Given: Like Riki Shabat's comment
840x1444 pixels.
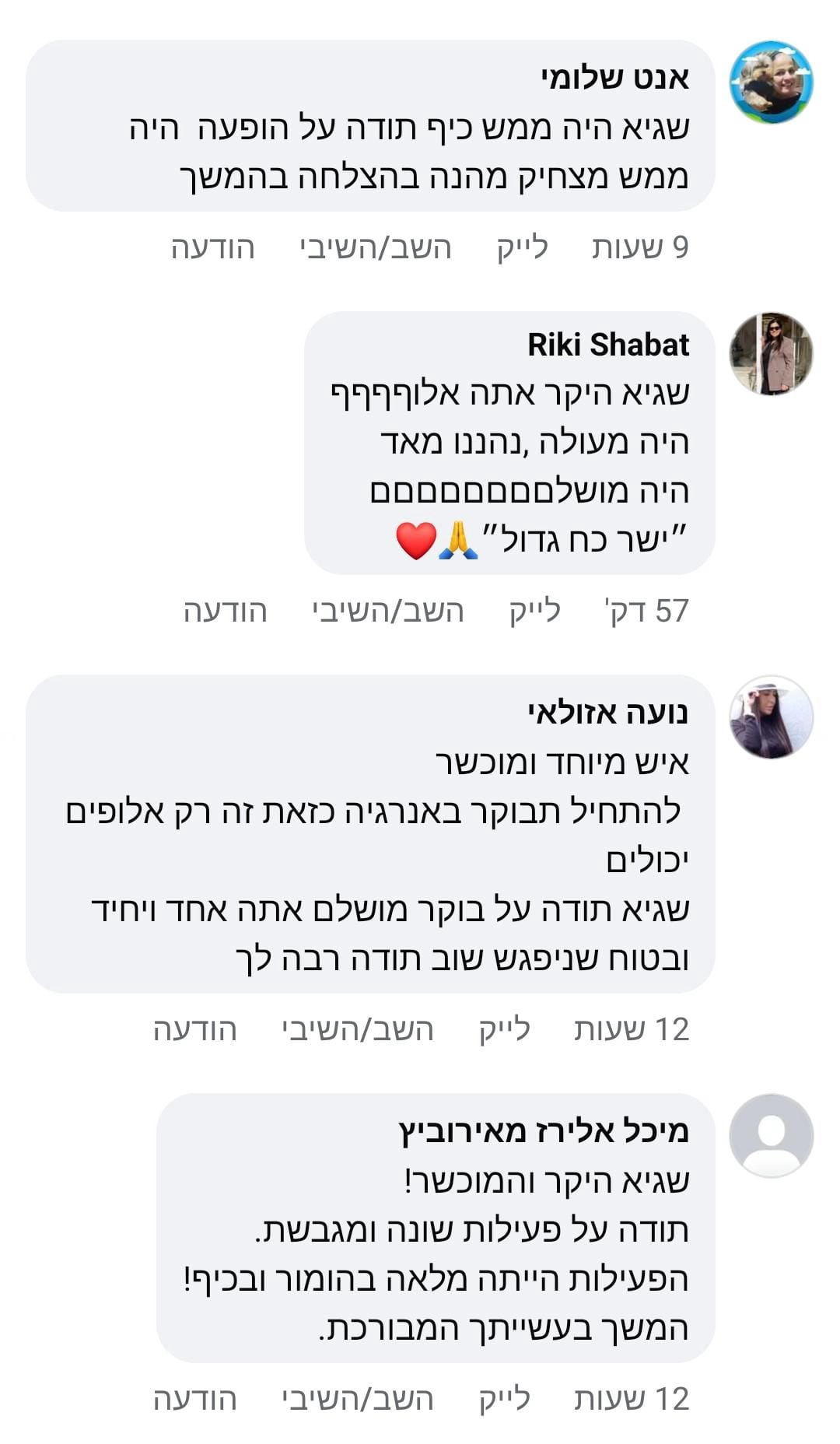Looking at the screenshot, I should 535,611.
